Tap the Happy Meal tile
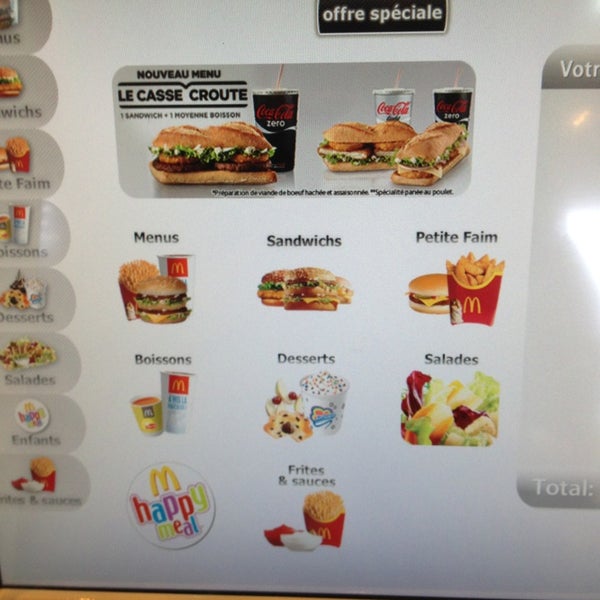This screenshot has height=600, width=600. click(x=171, y=505)
